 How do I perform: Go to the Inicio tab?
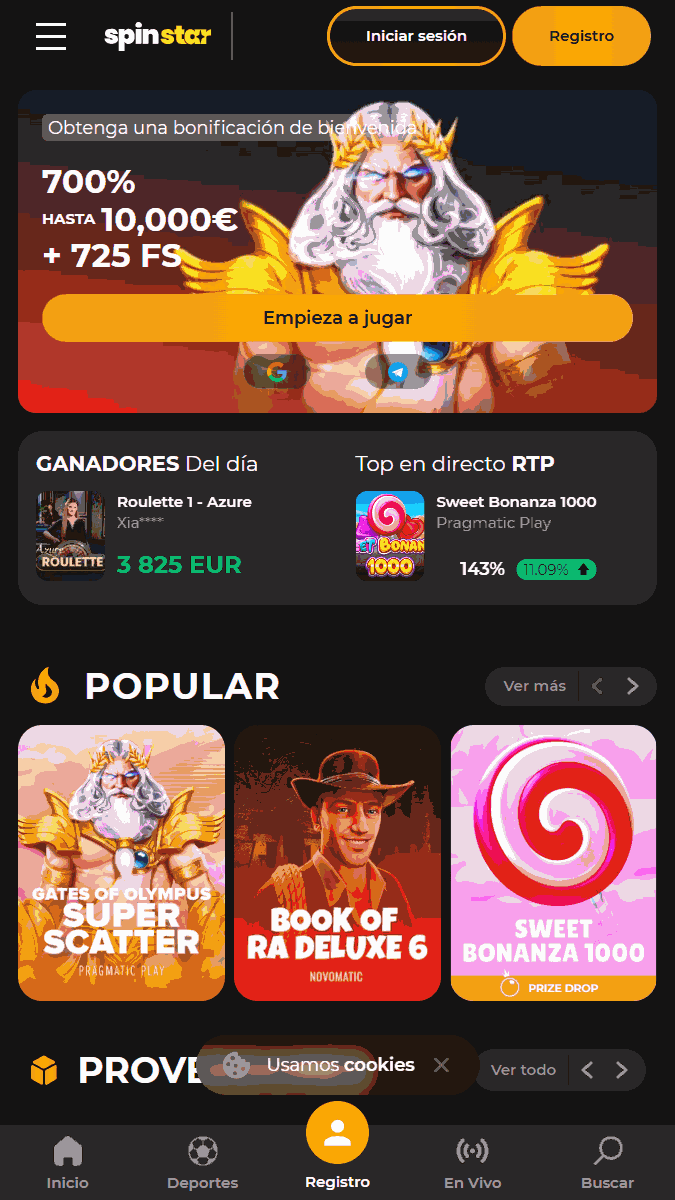67,1163
